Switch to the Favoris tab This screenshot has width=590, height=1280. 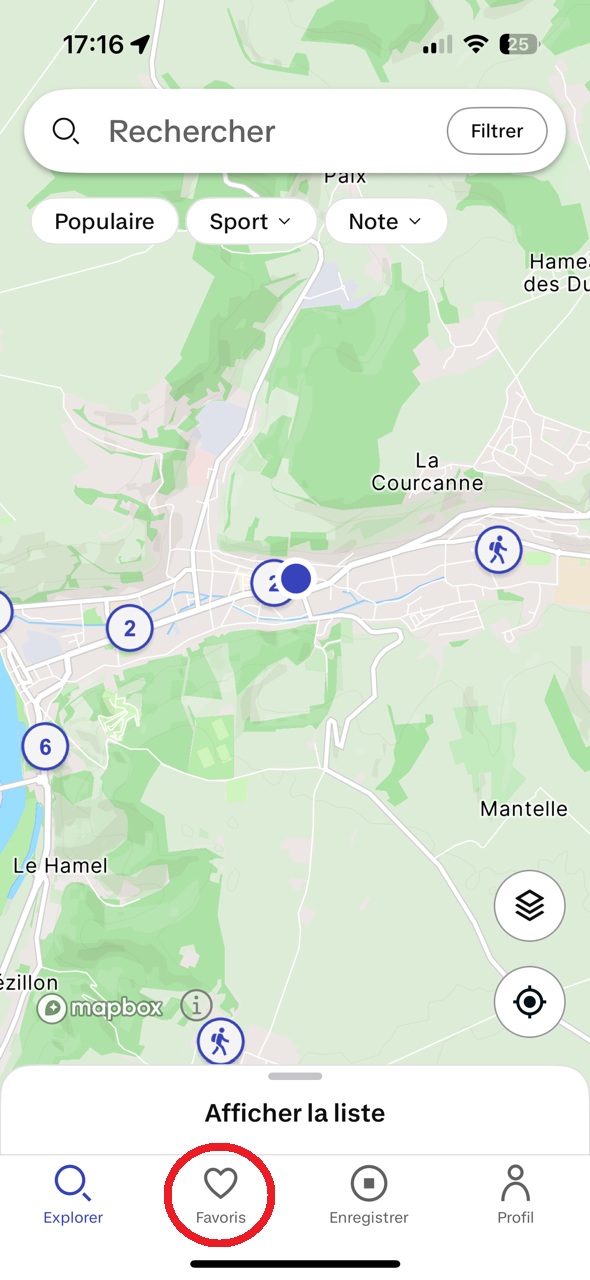coord(220,1196)
